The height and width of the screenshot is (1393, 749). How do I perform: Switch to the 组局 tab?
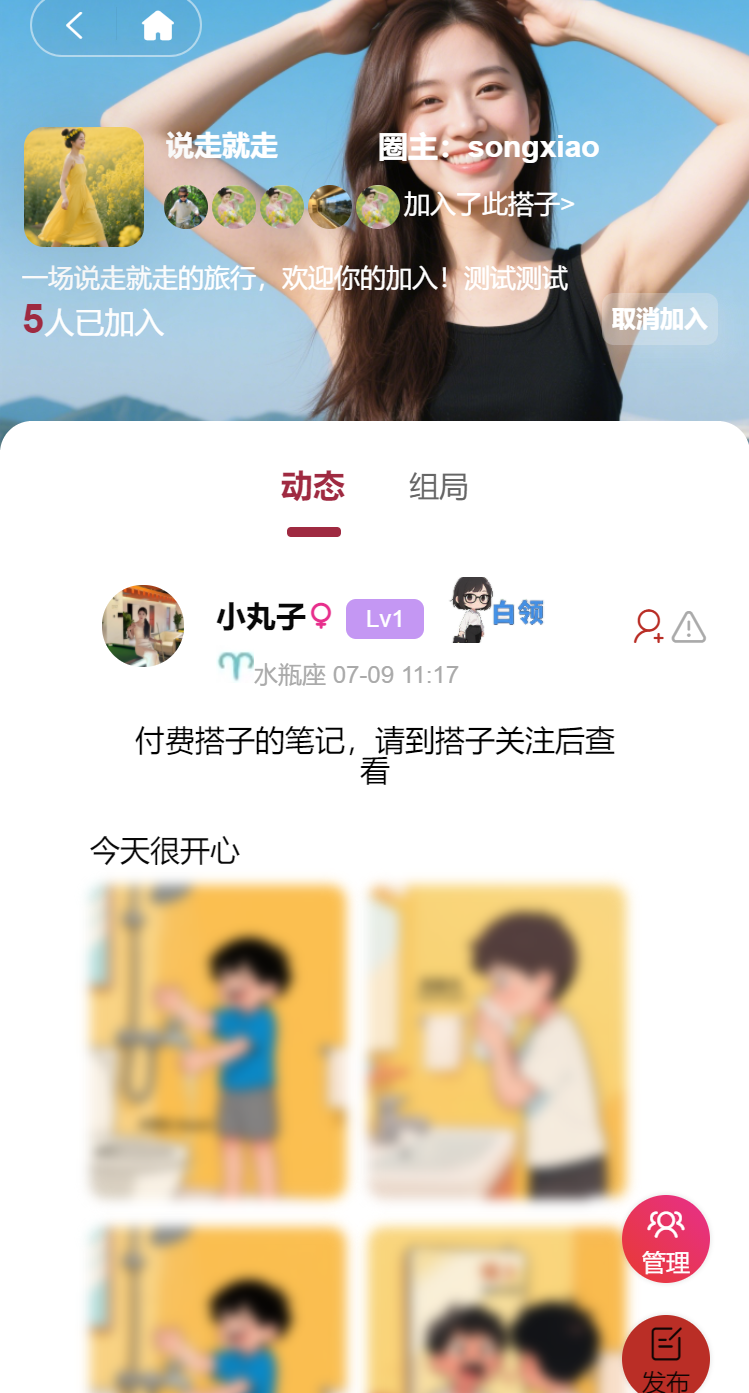438,487
